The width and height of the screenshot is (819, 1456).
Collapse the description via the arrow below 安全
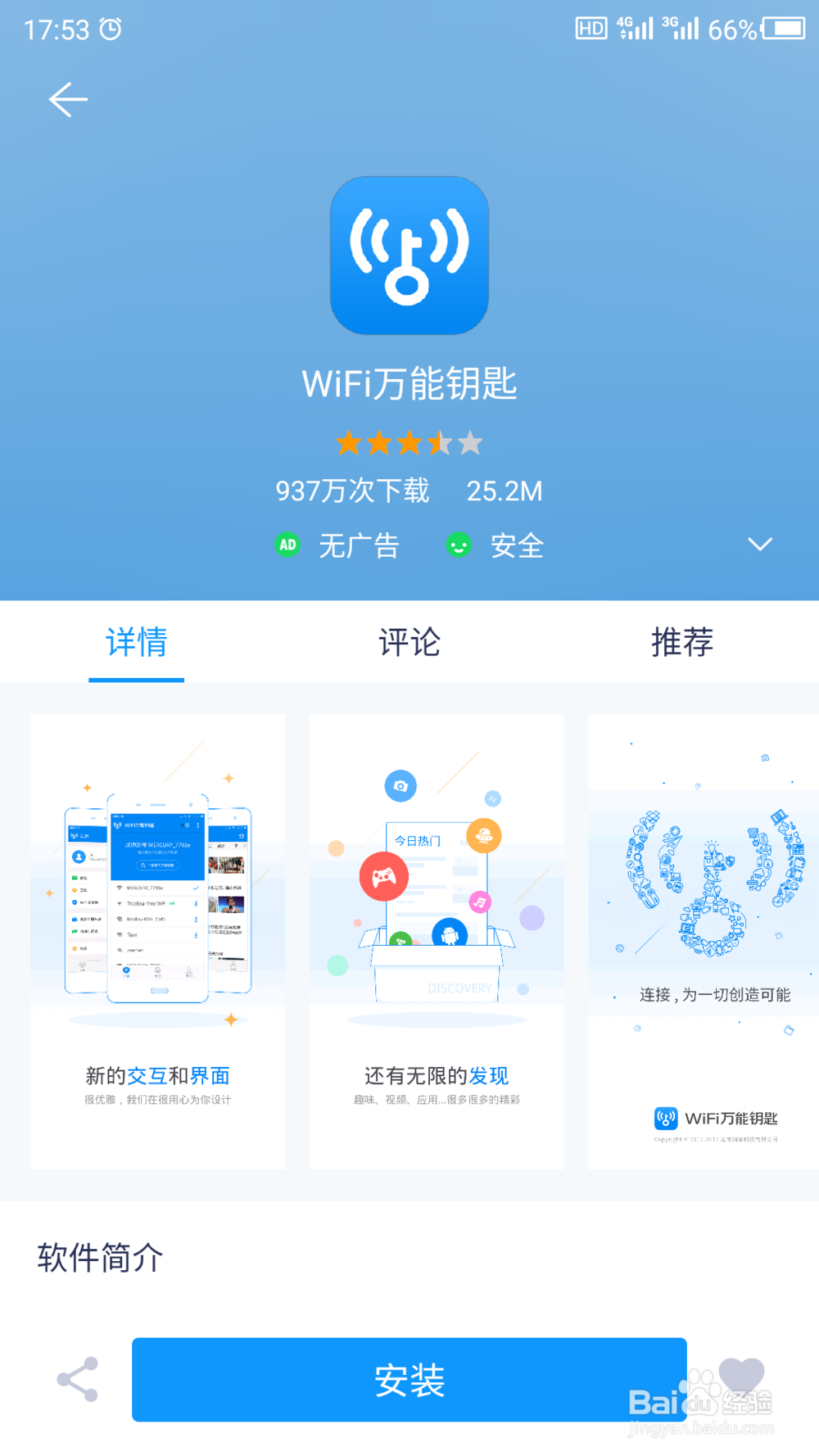(760, 543)
